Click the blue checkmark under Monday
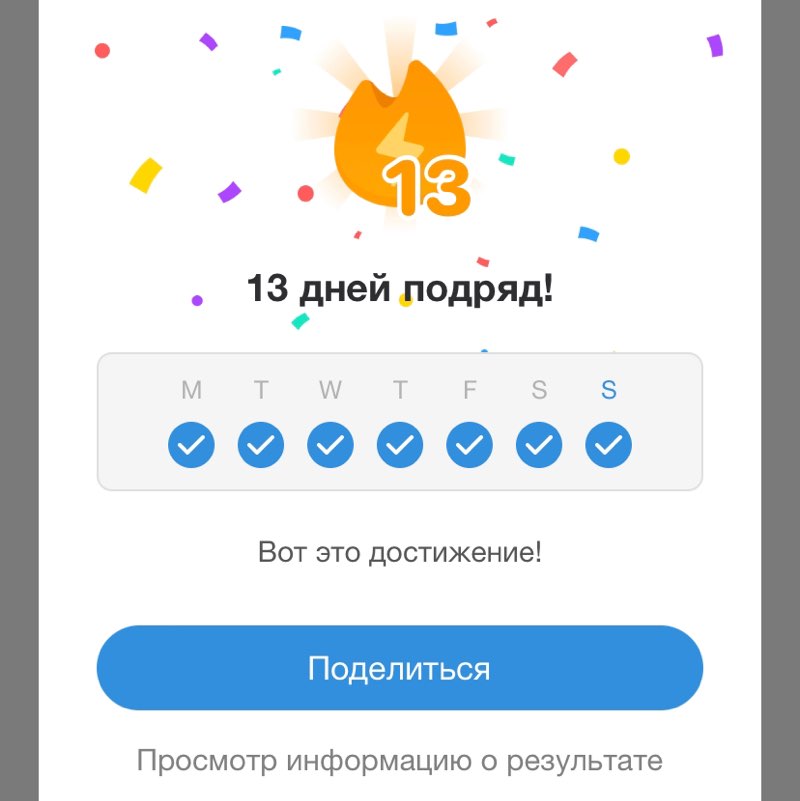The width and height of the screenshot is (800, 801). point(191,443)
